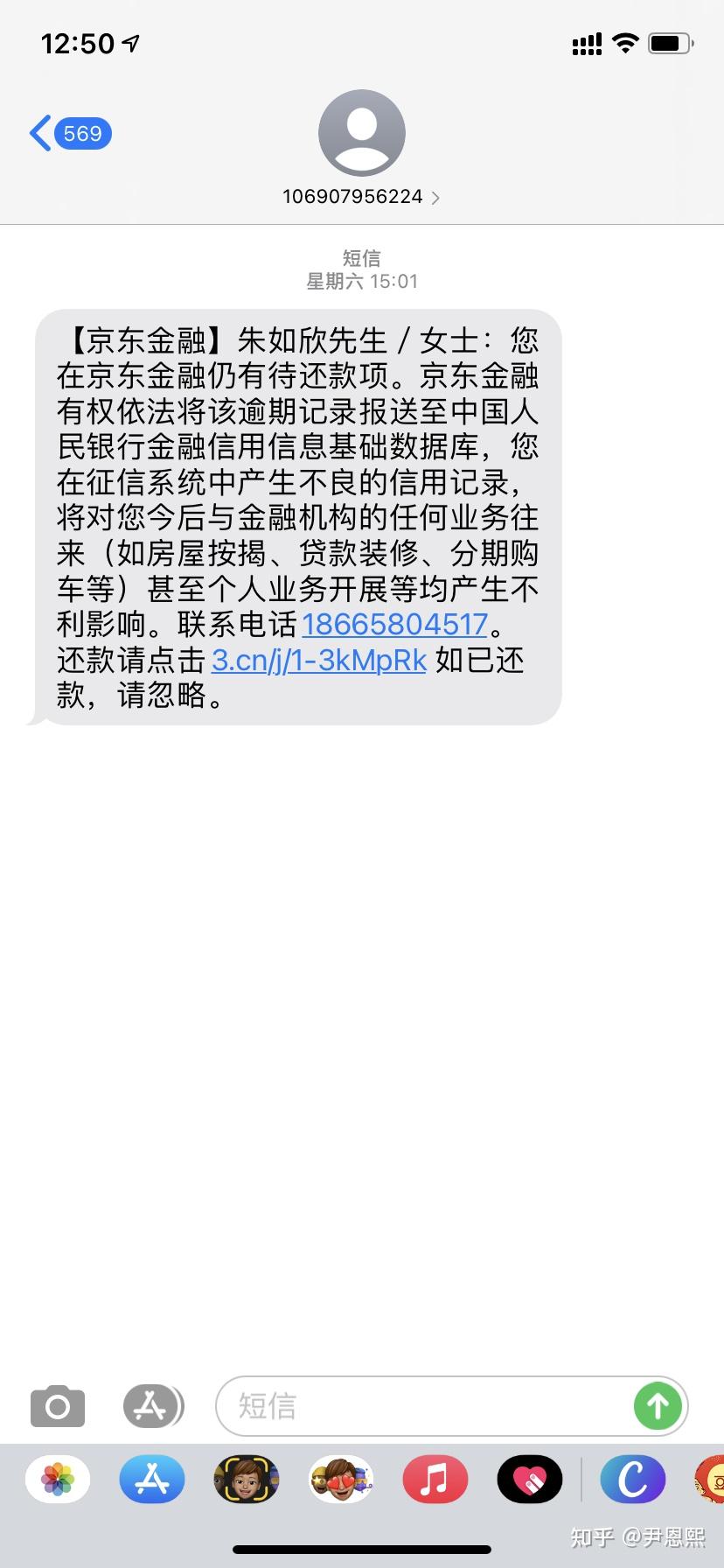This screenshot has height=1568, width=724.
Task: Expand contact details via the chevron after 106907956224
Action: click(x=435, y=197)
